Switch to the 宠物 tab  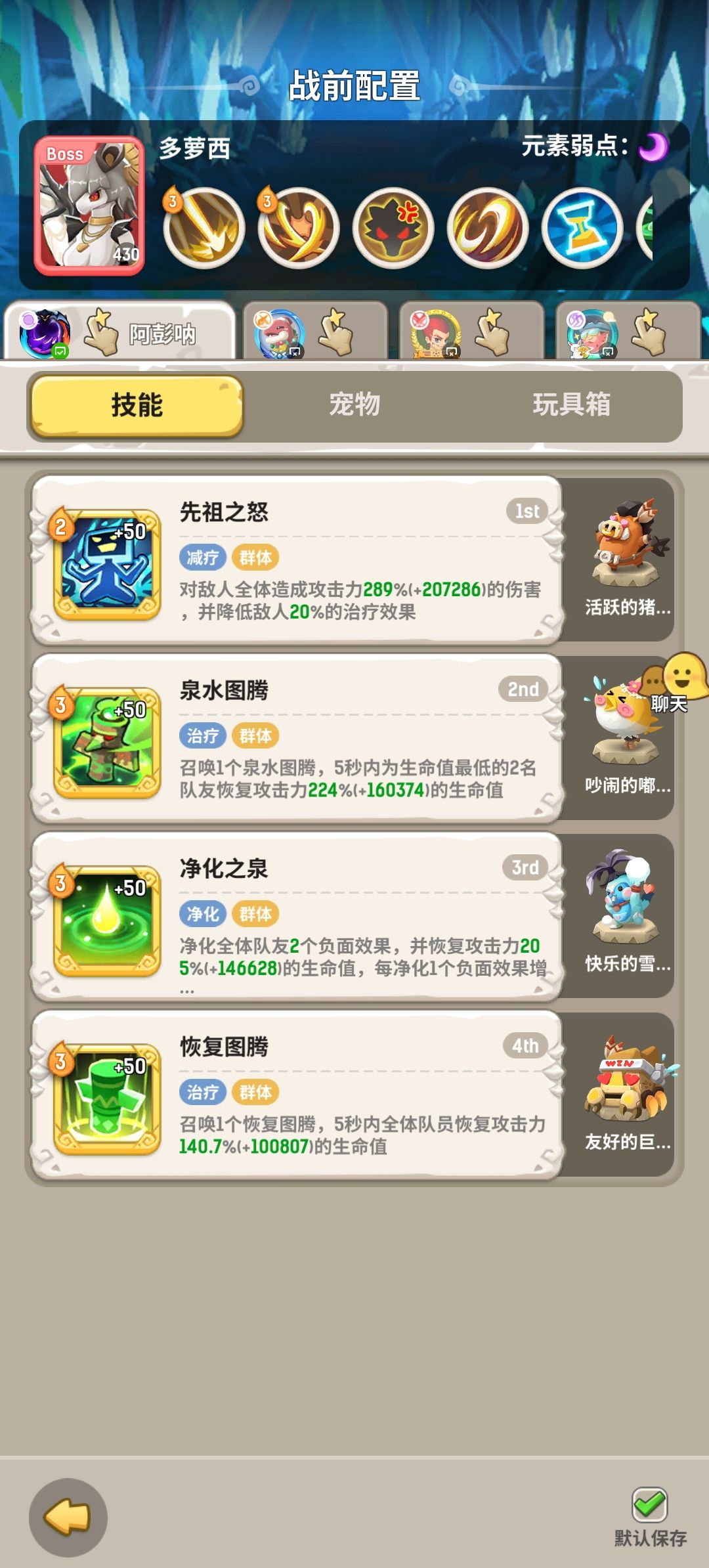click(354, 406)
